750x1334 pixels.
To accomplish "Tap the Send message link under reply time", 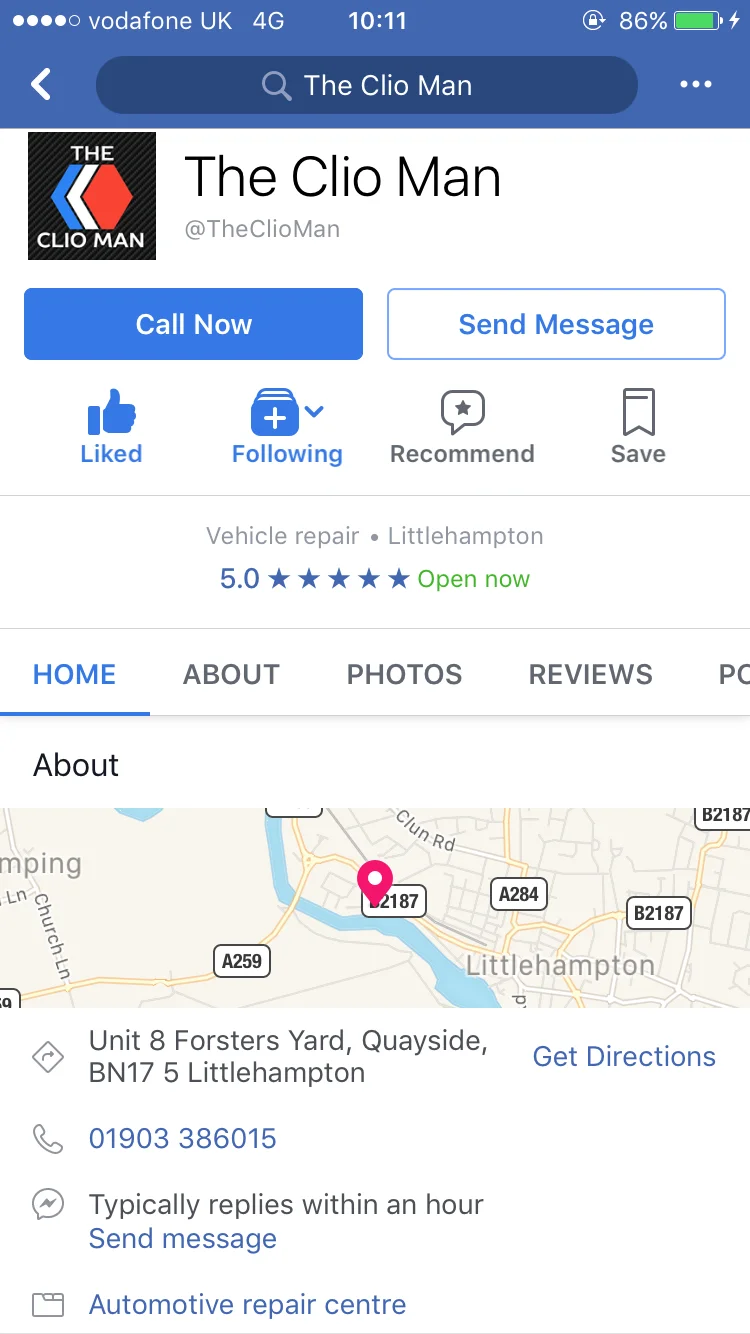I will [x=183, y=1238].
